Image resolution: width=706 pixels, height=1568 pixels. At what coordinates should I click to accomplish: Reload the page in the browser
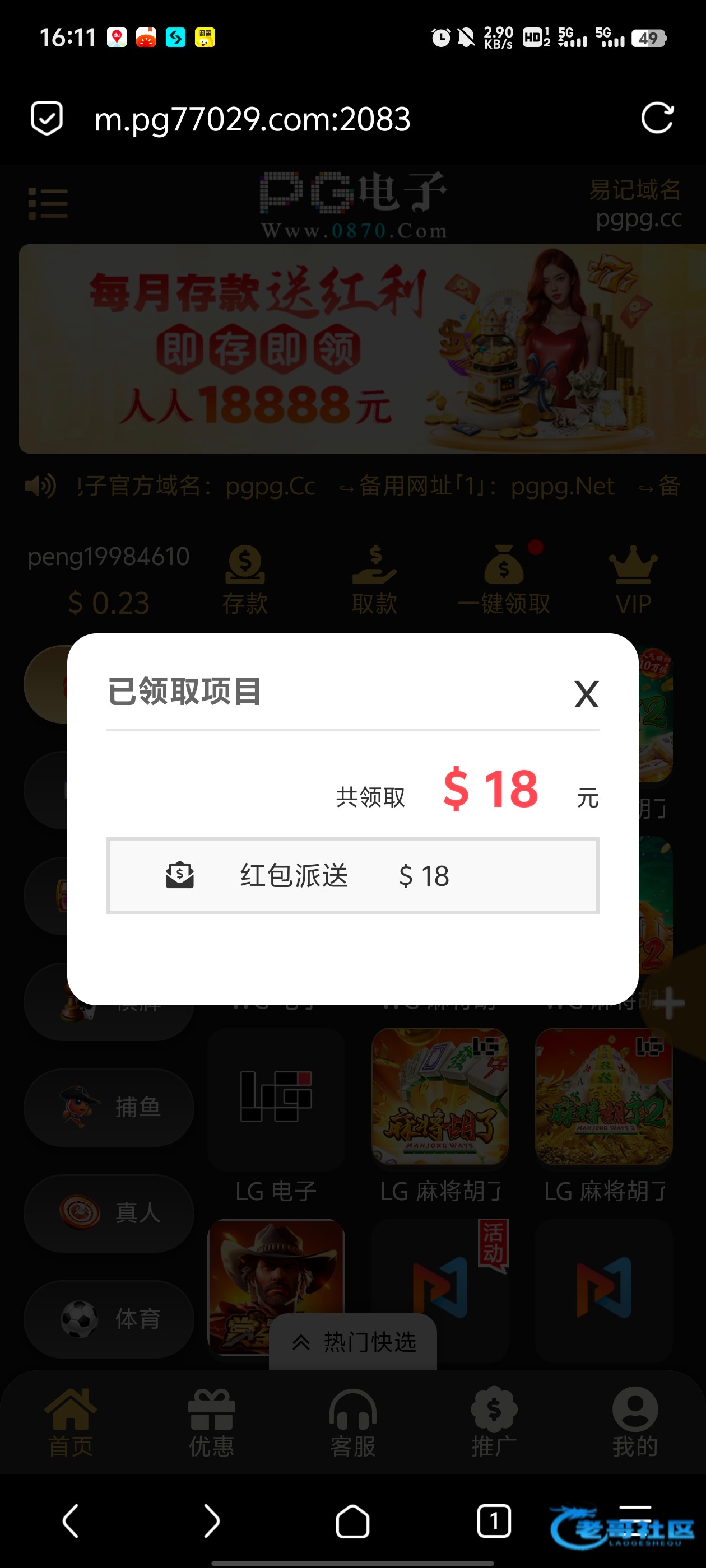coord(657,118)
